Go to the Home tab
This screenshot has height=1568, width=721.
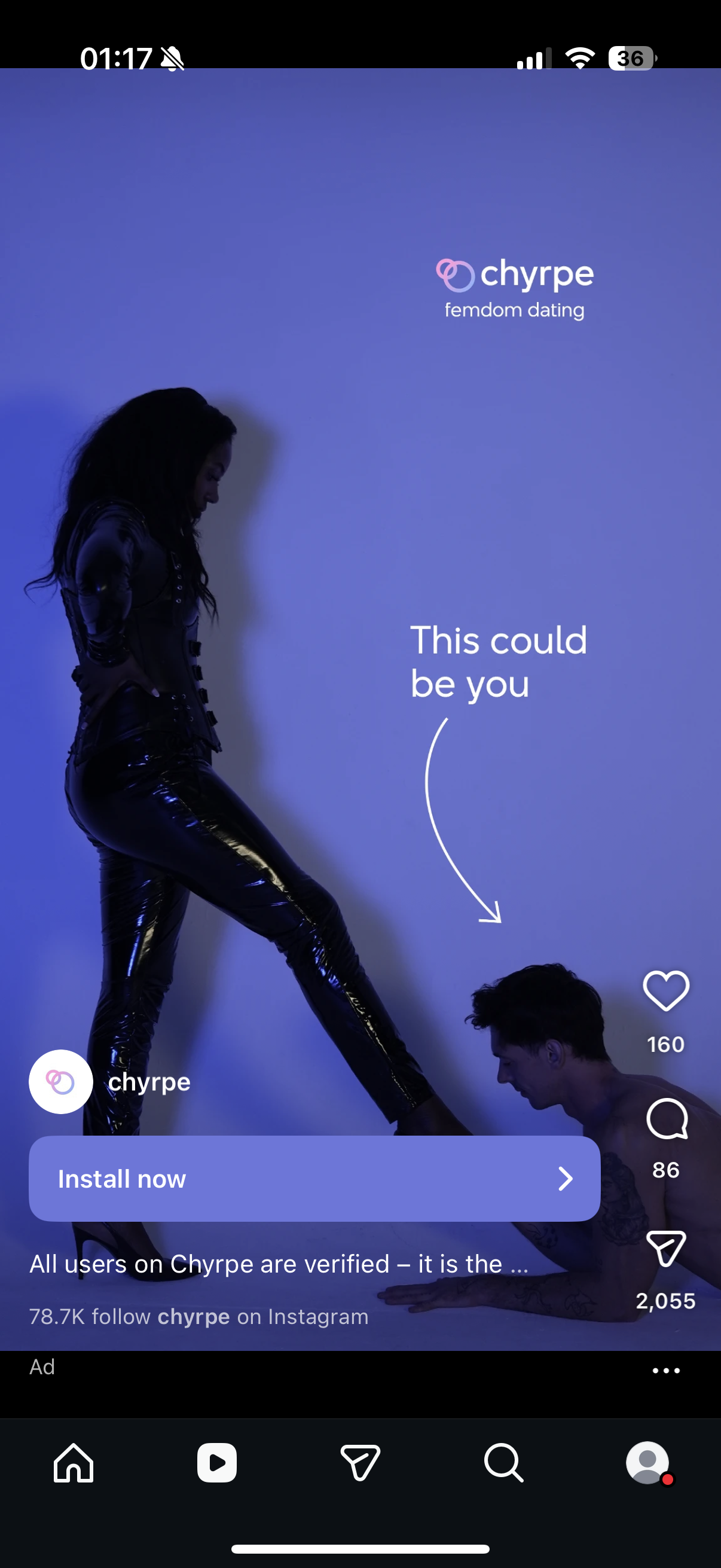(73, 1462)
